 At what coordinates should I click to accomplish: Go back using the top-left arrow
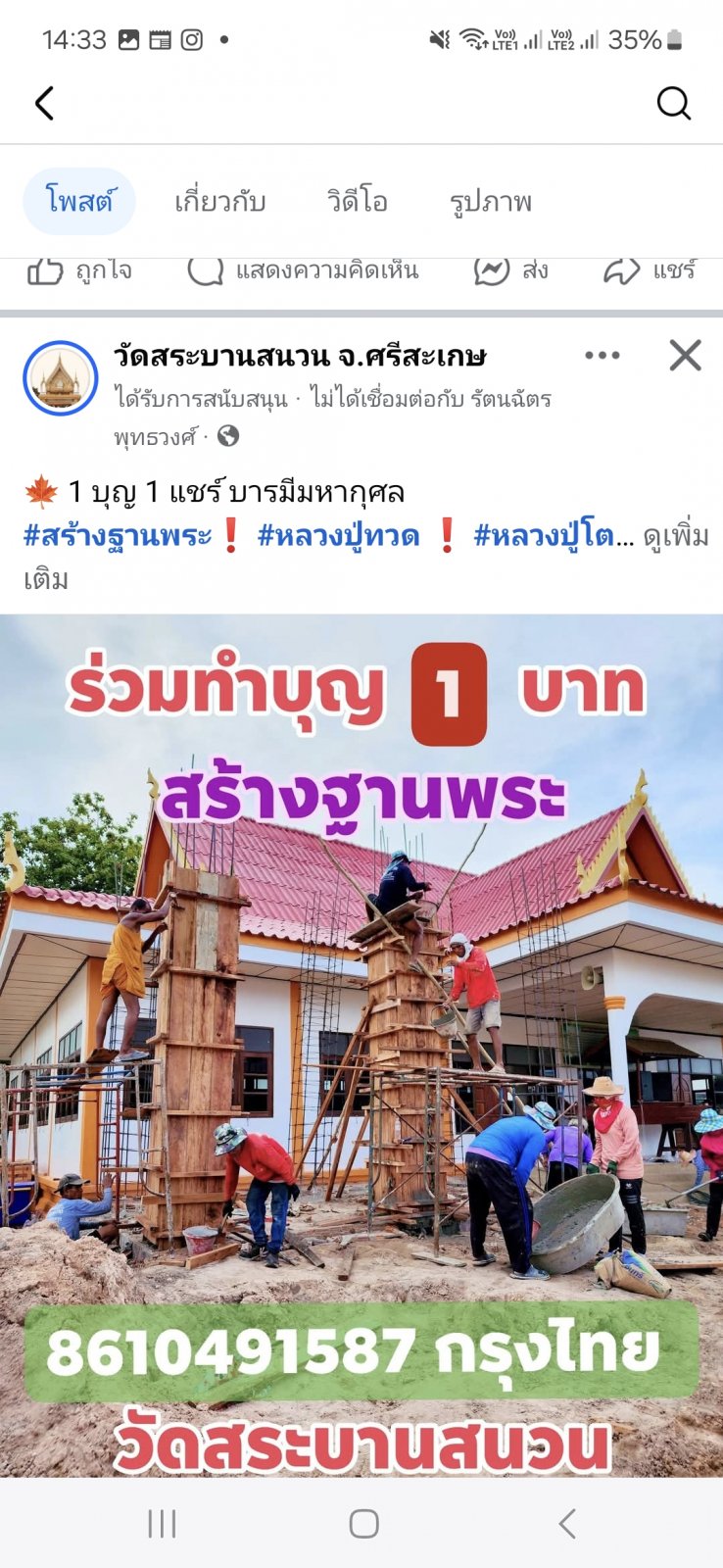click(44, 103)
